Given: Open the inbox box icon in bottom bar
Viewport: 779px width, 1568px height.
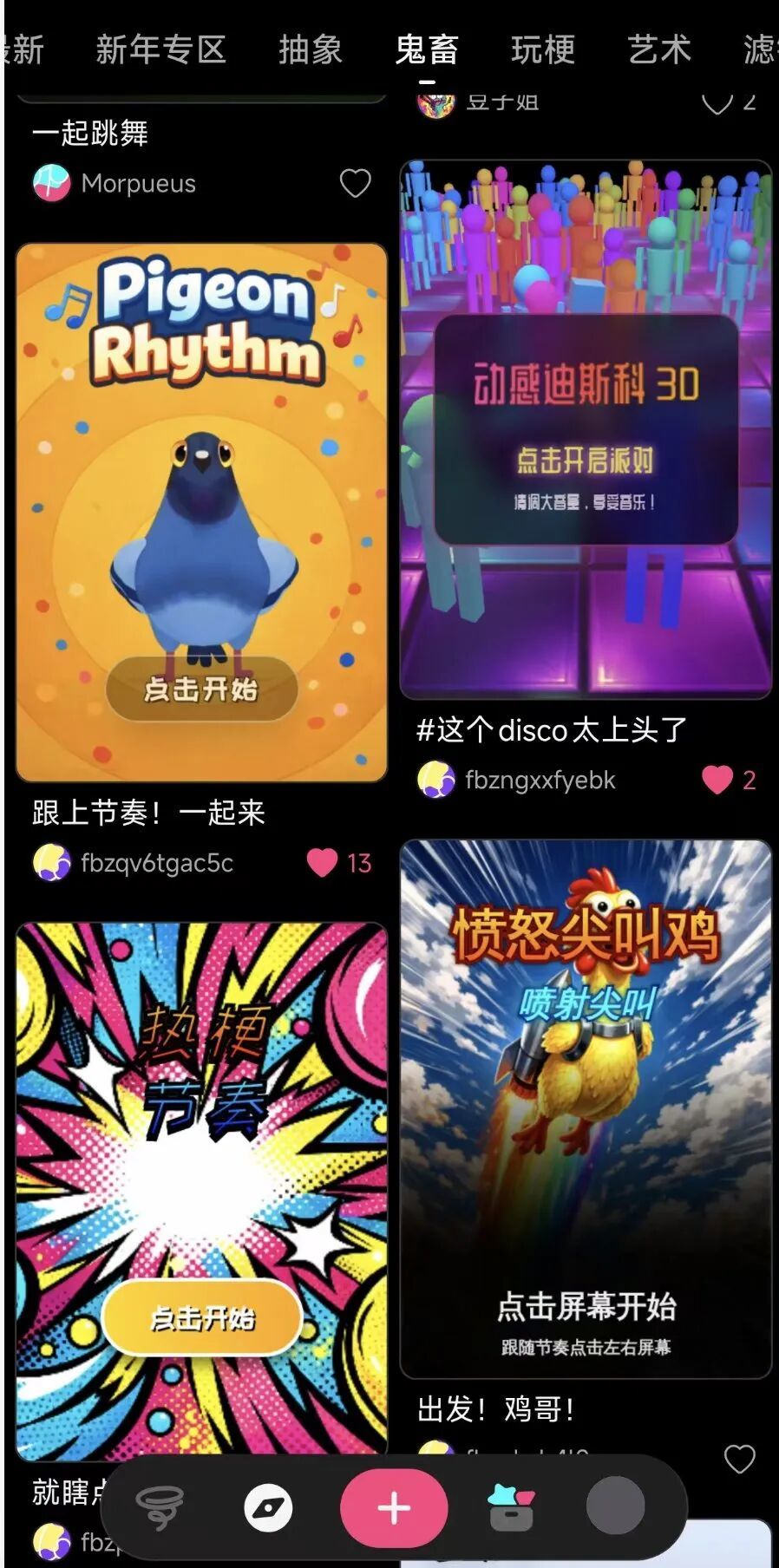Looking at the screenshot, I should click(x=512, y=1508).
